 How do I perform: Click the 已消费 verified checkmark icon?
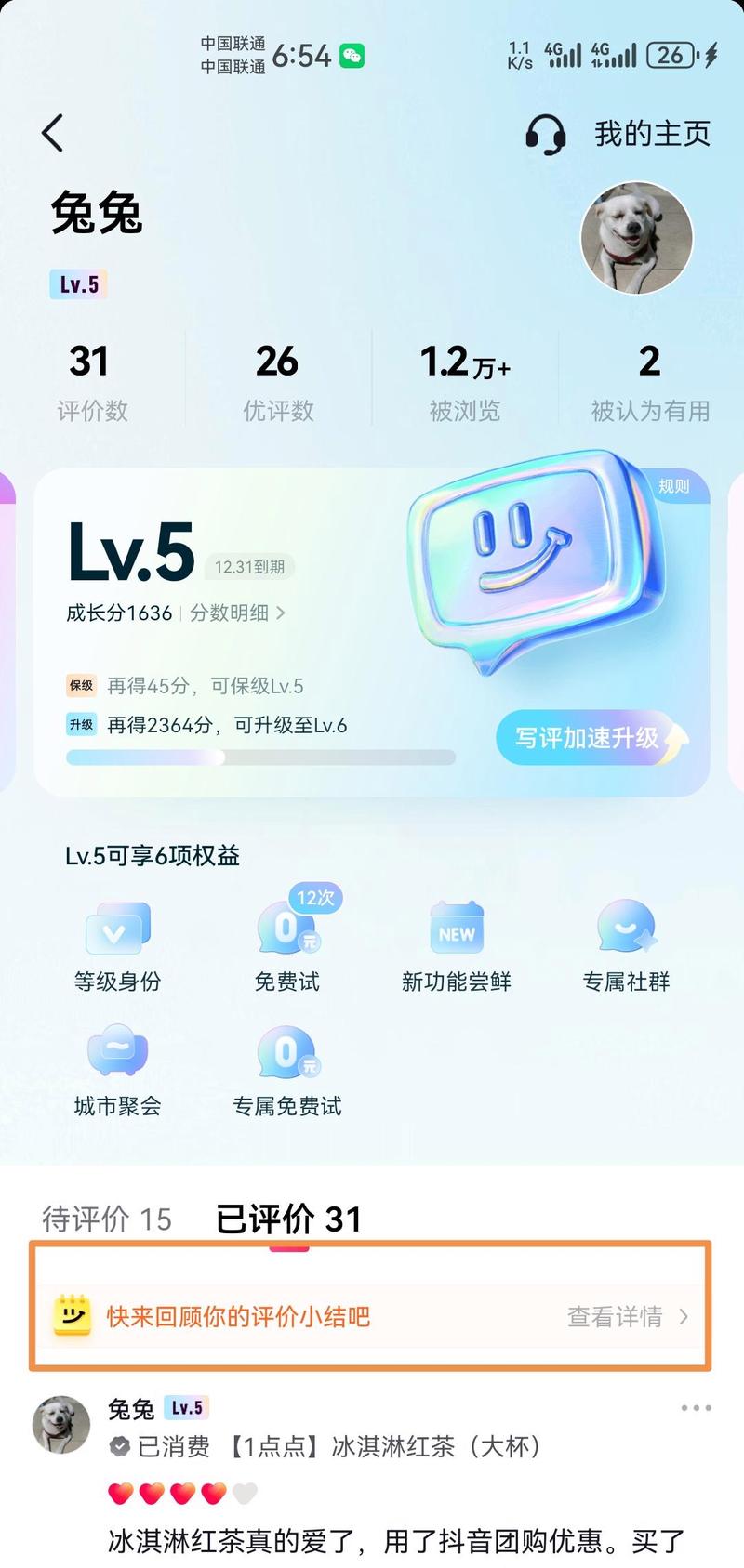pyautogui.click(x=119, y=1446)
